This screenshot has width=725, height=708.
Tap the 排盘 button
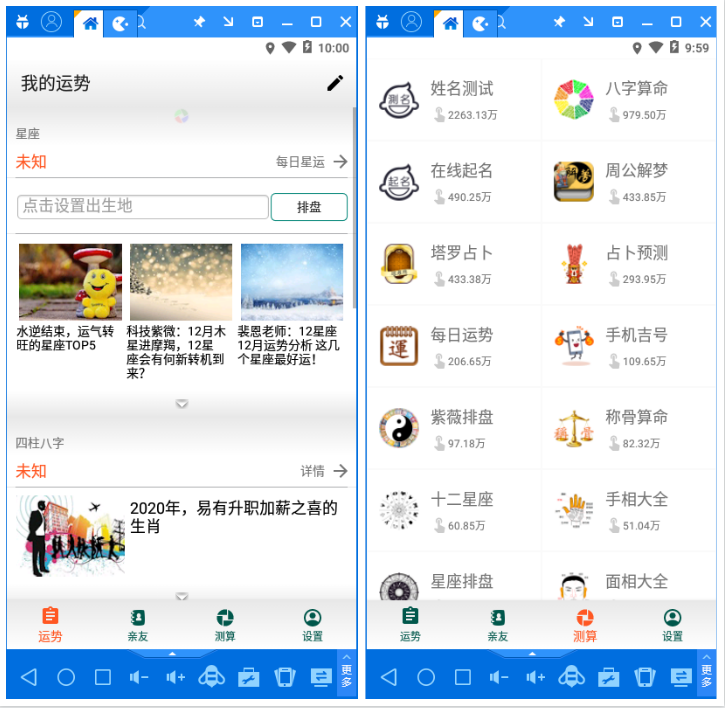pos(309,207)
